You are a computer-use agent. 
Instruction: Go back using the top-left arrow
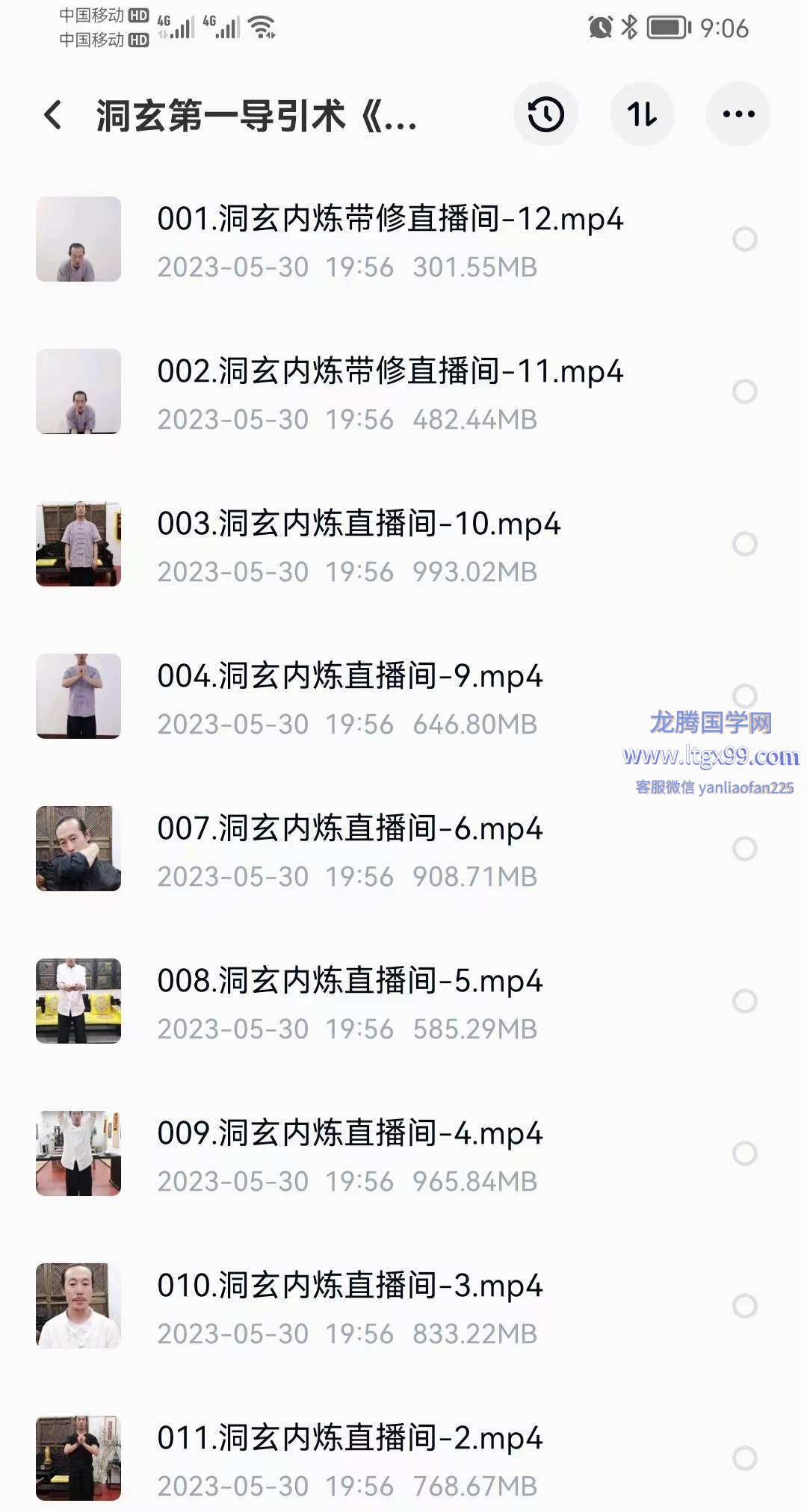[53, 115]
